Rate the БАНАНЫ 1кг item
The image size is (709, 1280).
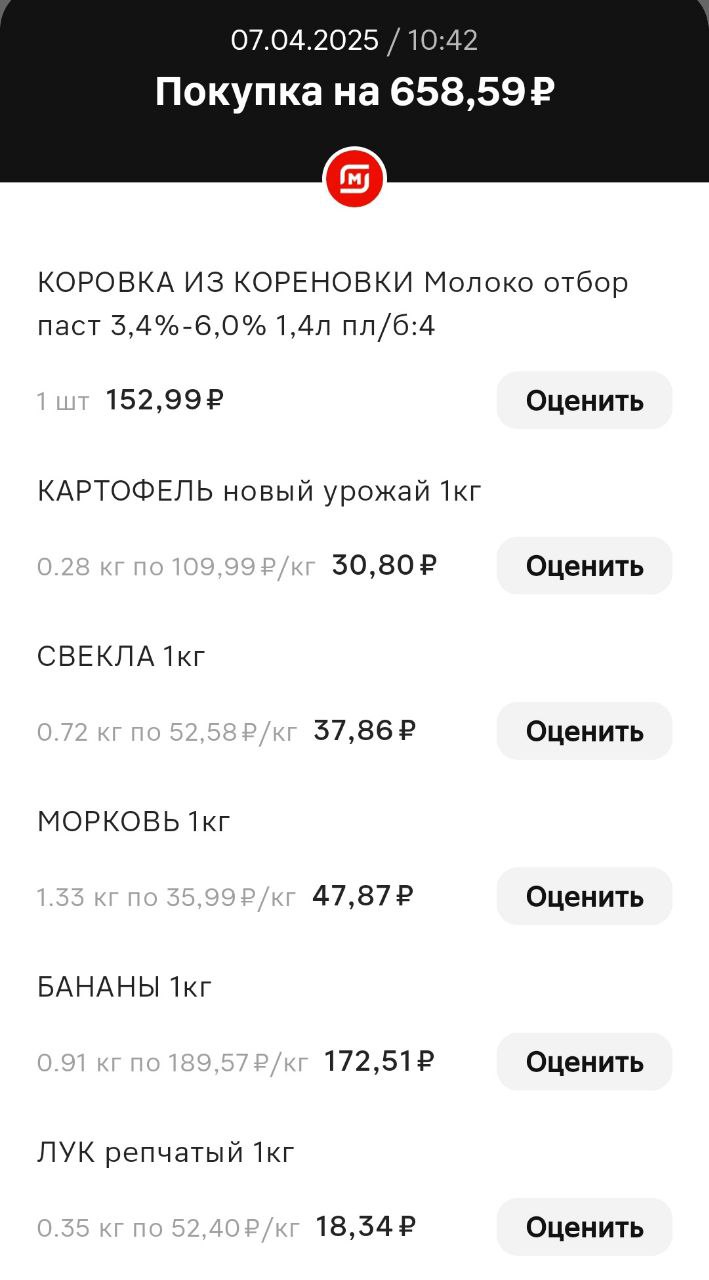pyautogui.click(x=584, y=1062)
